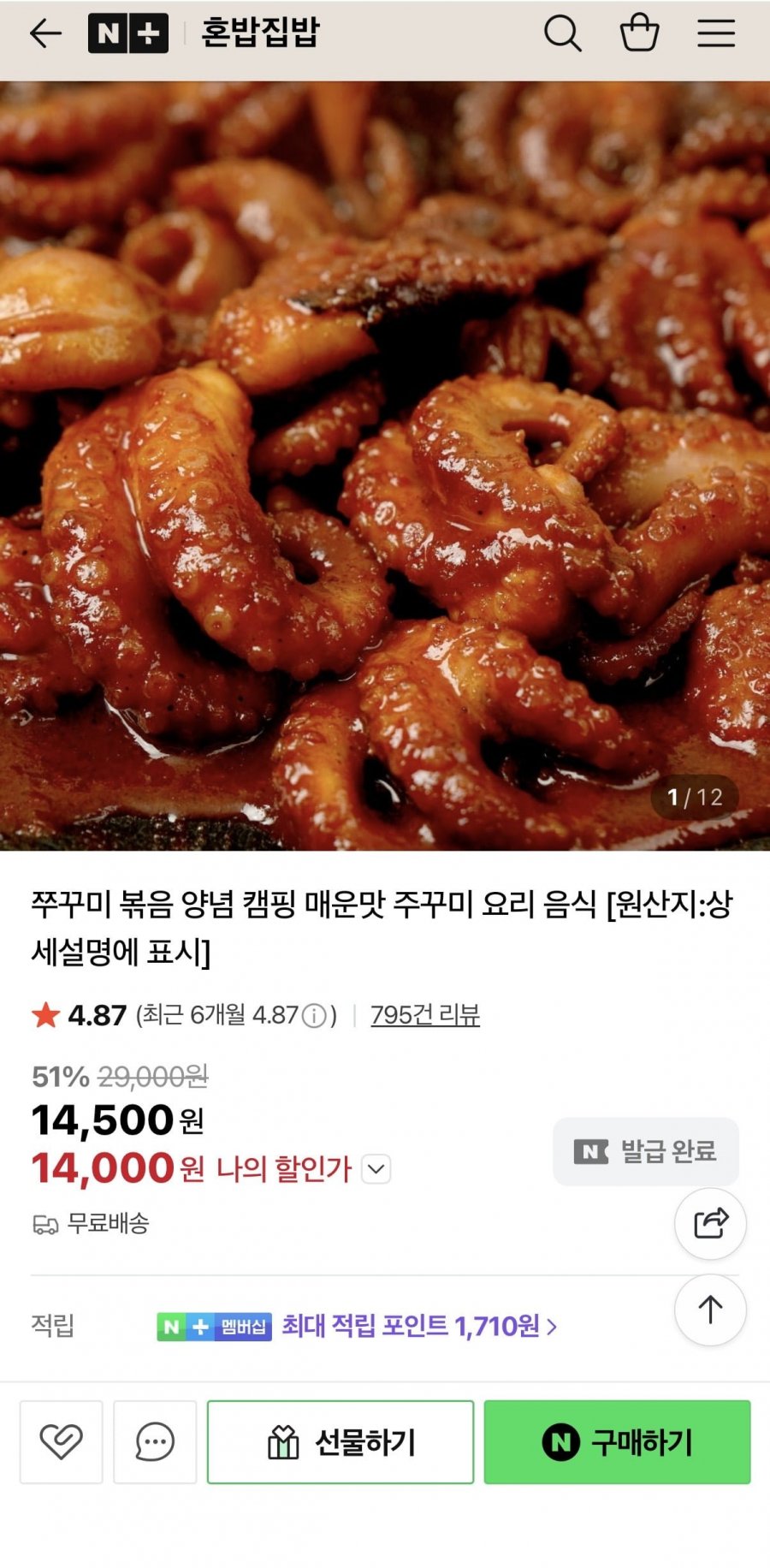
Task: Open the 795건 리뷰 link
Action: click(425, 1015)
